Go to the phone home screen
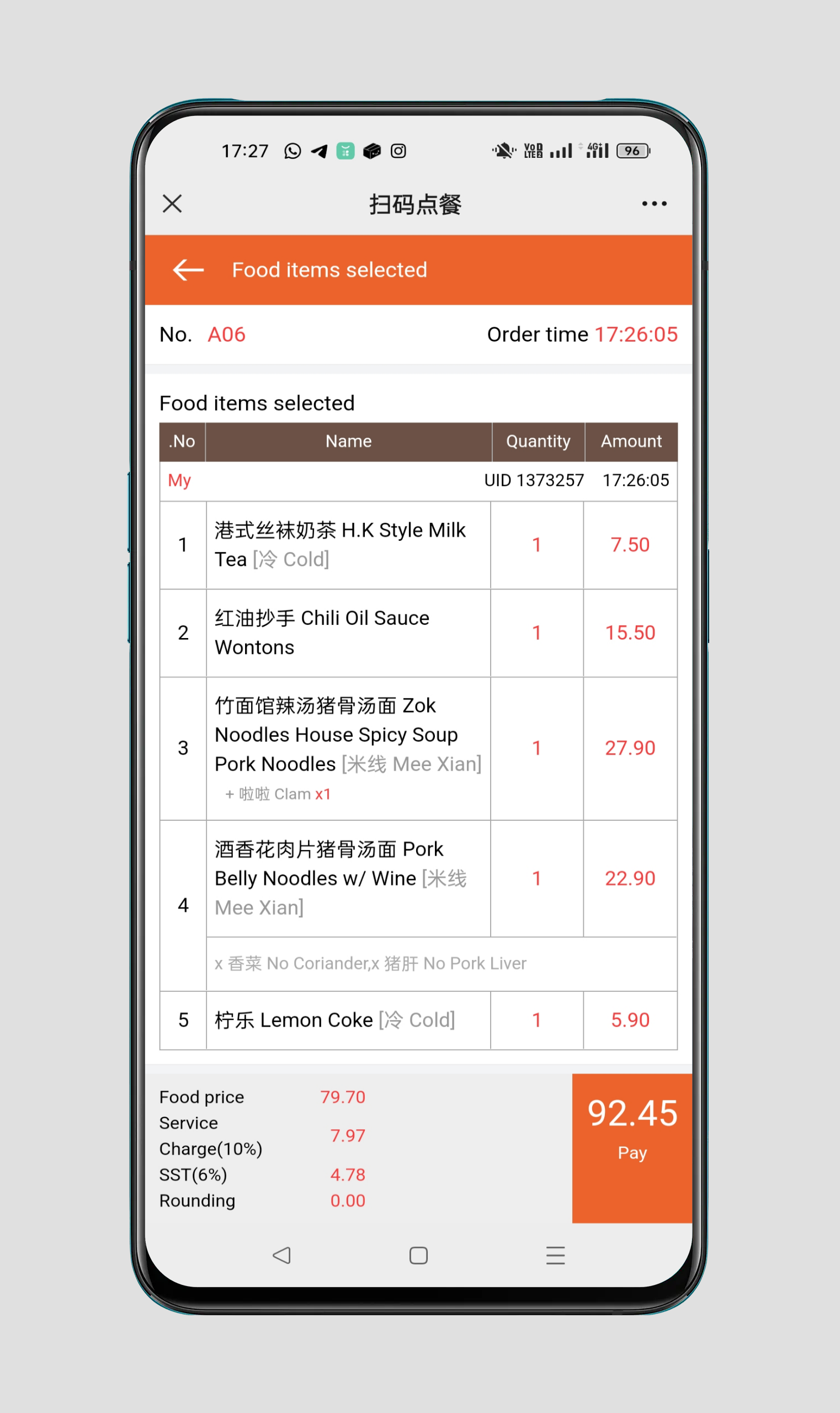This screenshot has height=1413, width=840. coord(418,1255)
